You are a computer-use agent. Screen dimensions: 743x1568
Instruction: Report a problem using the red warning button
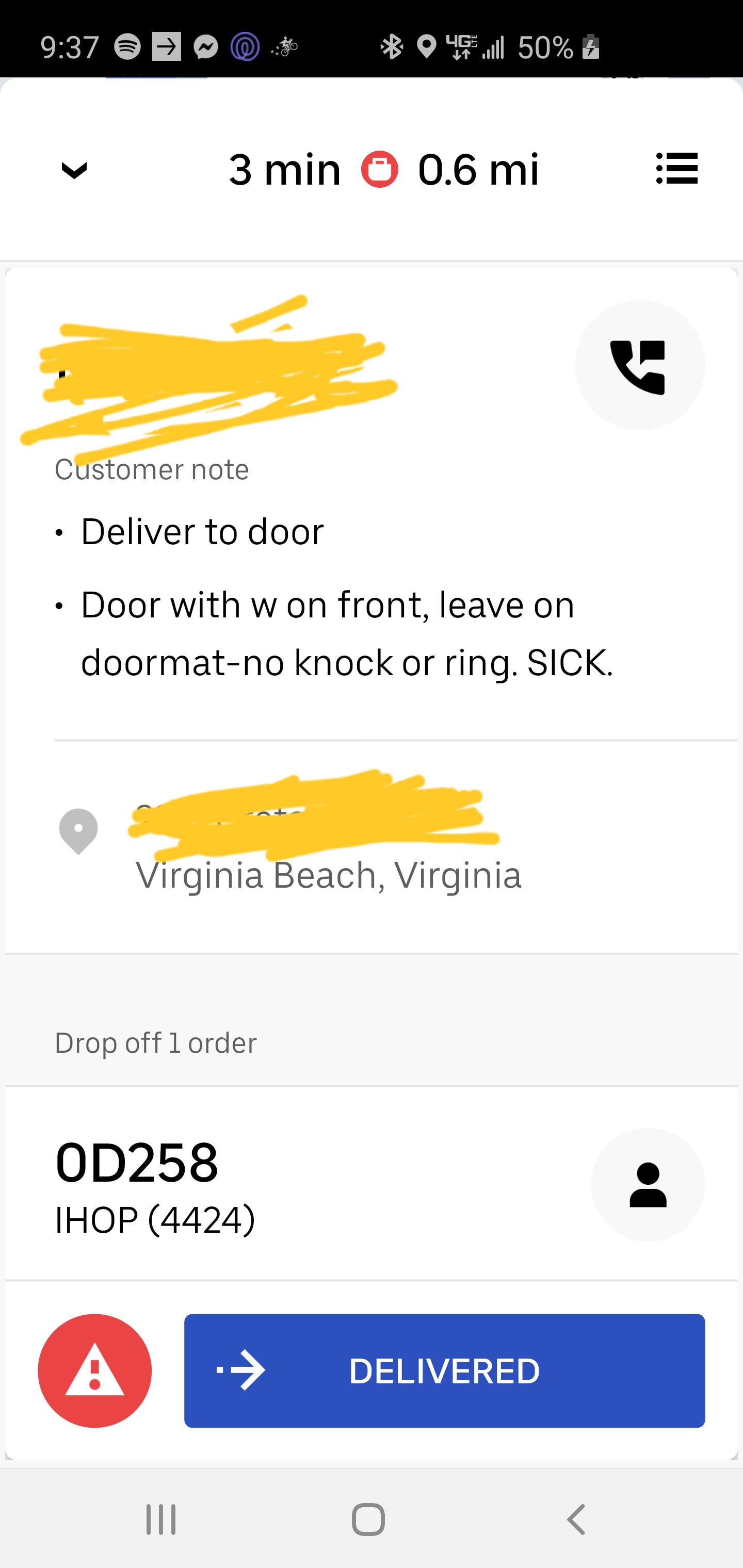coord(95,1370)
